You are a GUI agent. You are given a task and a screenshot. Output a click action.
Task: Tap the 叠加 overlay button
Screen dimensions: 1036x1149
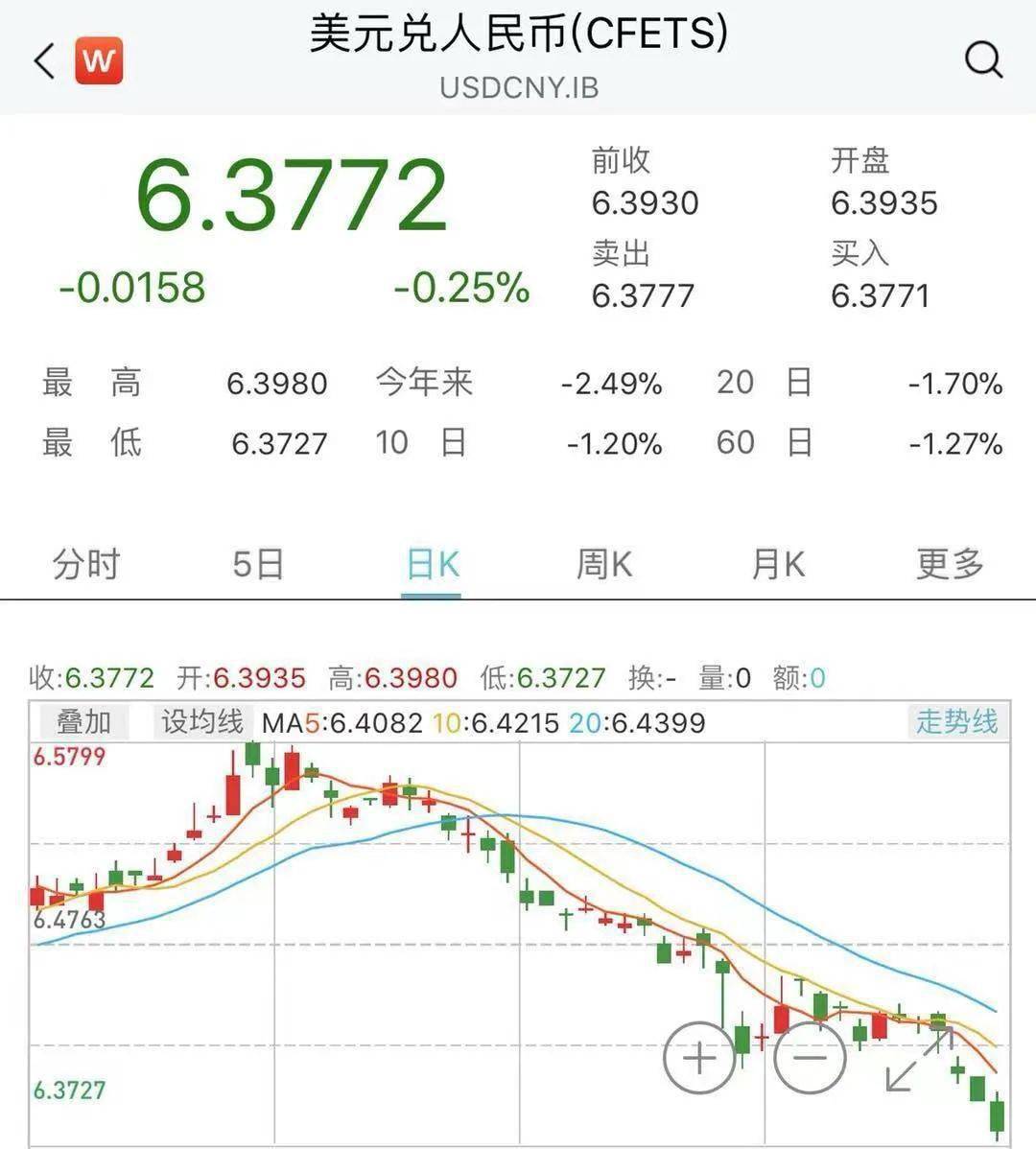tap(84, 721)
